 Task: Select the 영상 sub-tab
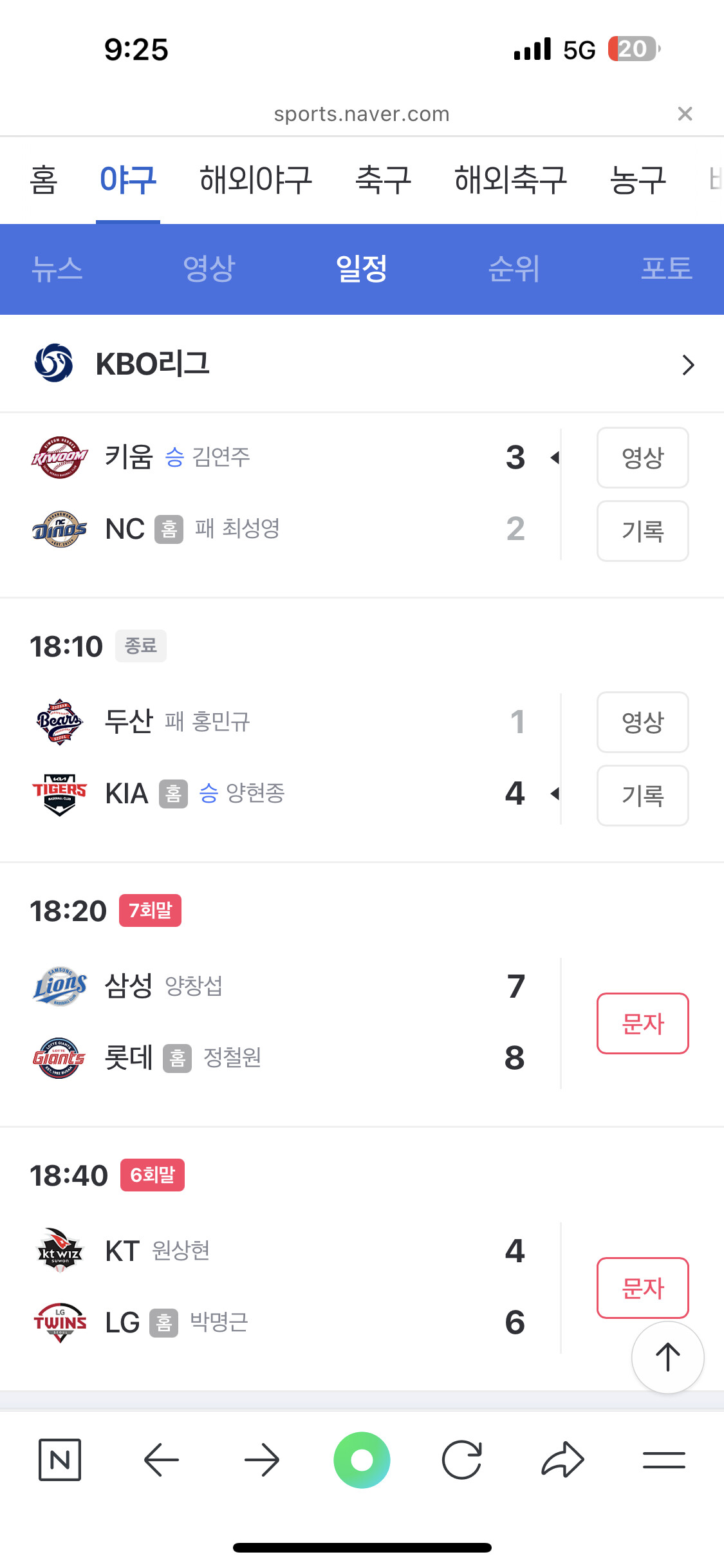209,268
